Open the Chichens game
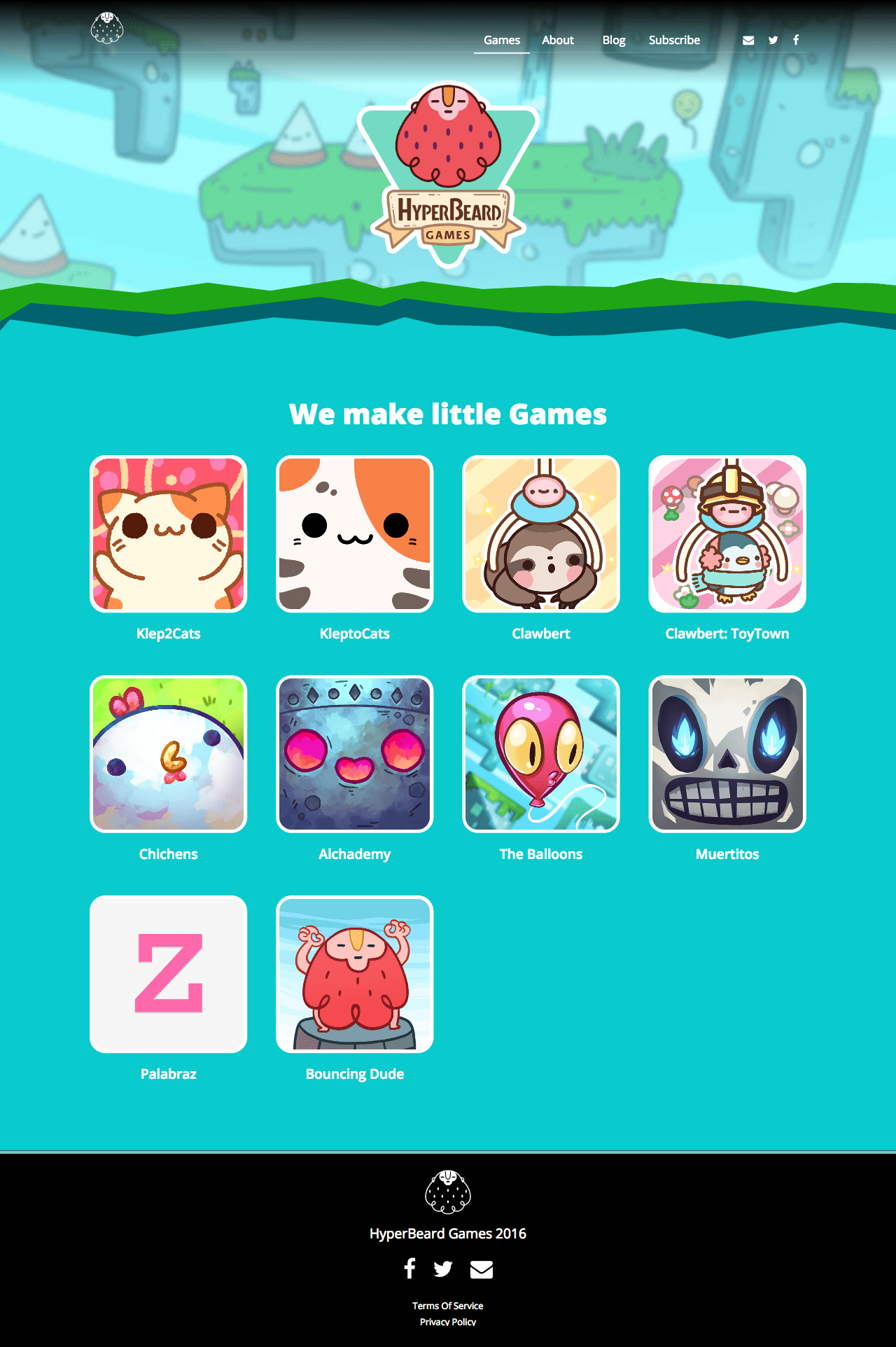This screenshot has height=1347, width=896. (168, 754)
